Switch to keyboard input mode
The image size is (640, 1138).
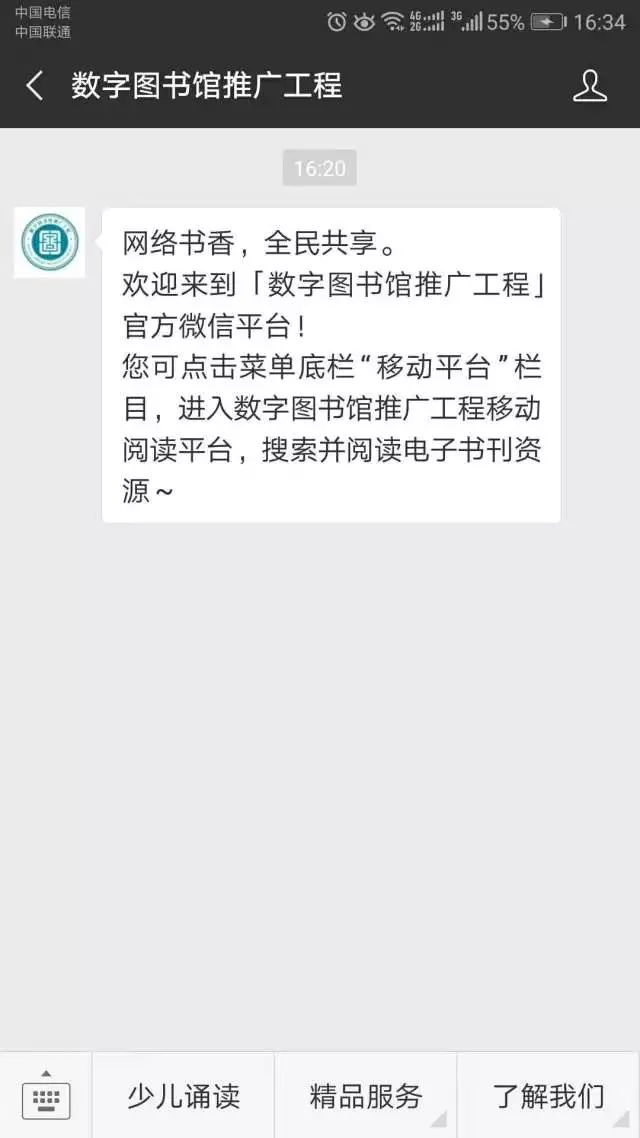click(45, 1095)
